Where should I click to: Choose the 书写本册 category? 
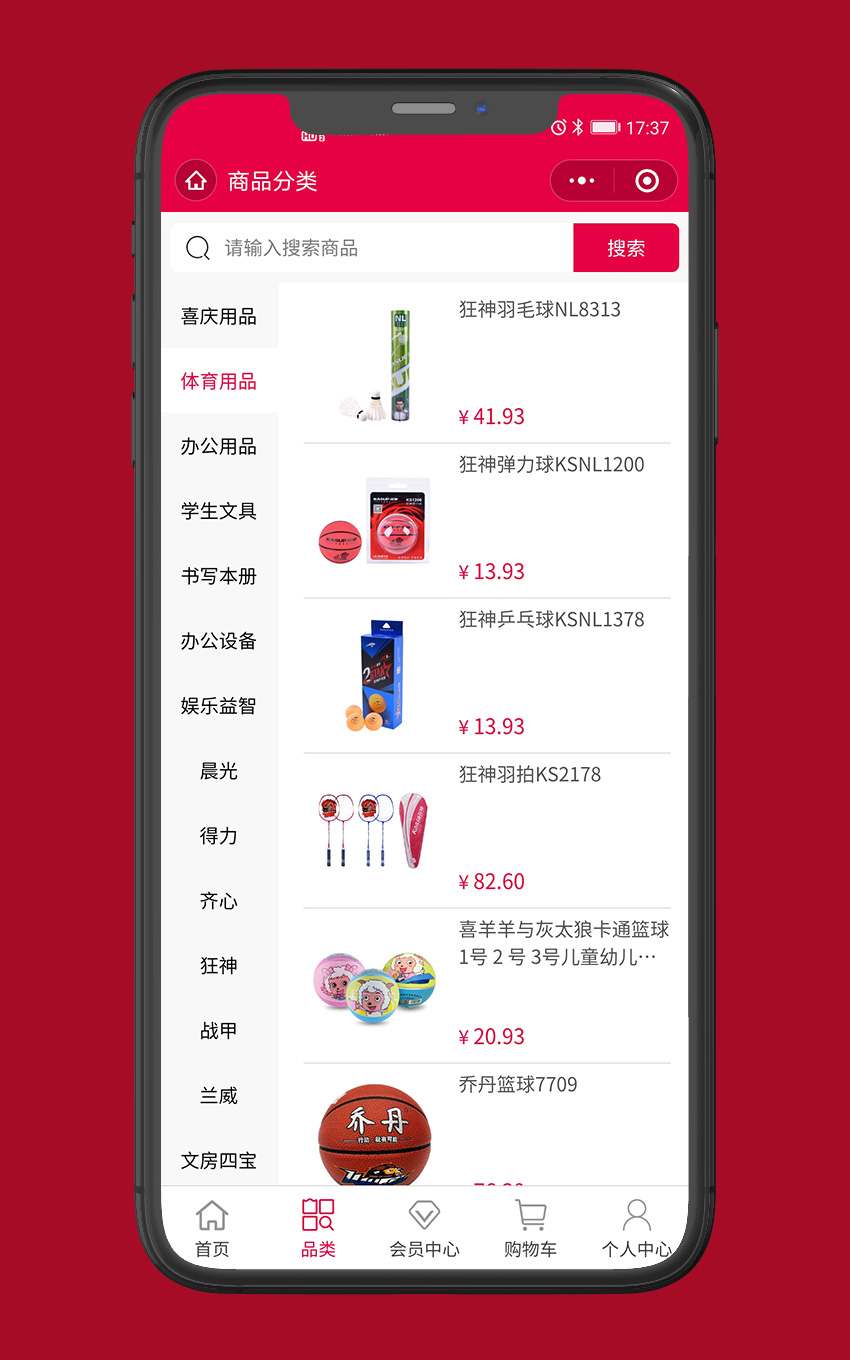tap(219, 576)
